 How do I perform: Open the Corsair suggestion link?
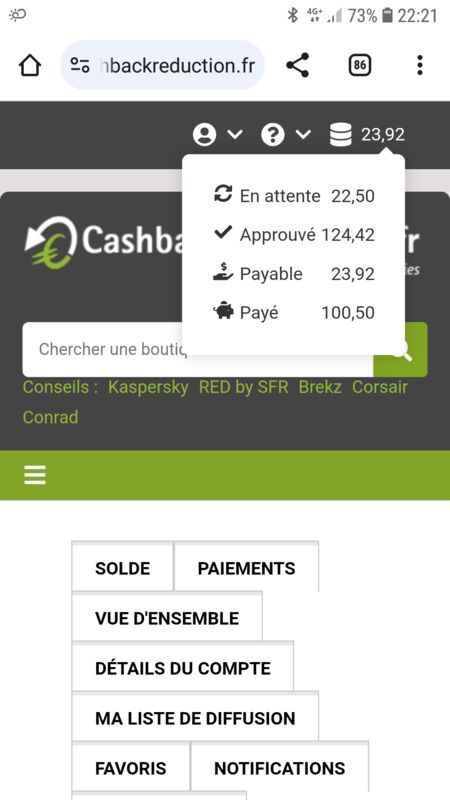[x=380, y=387]
